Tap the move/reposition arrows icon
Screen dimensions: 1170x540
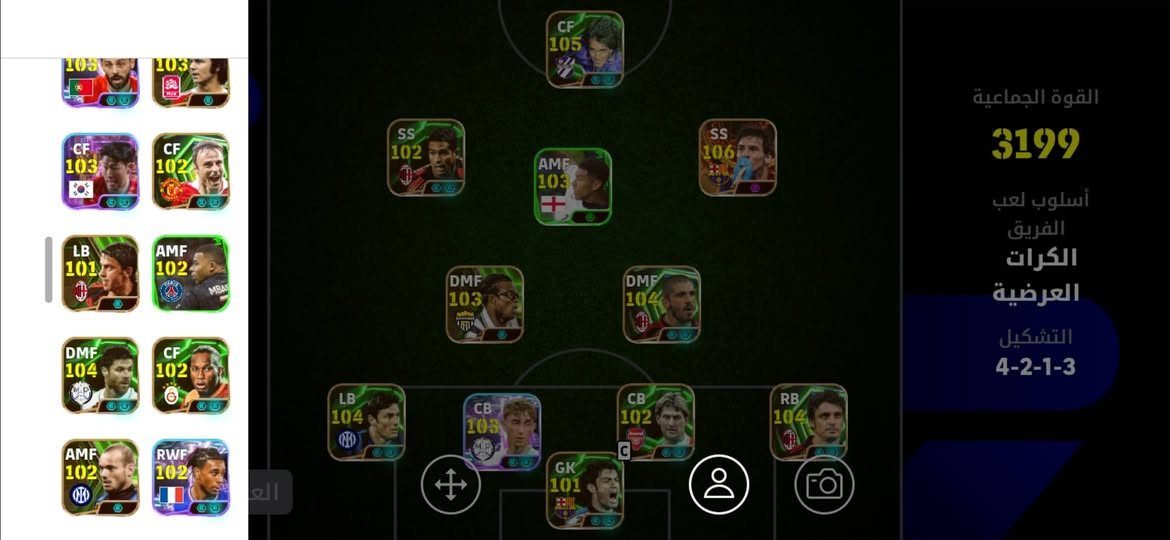tap(450, 485)
